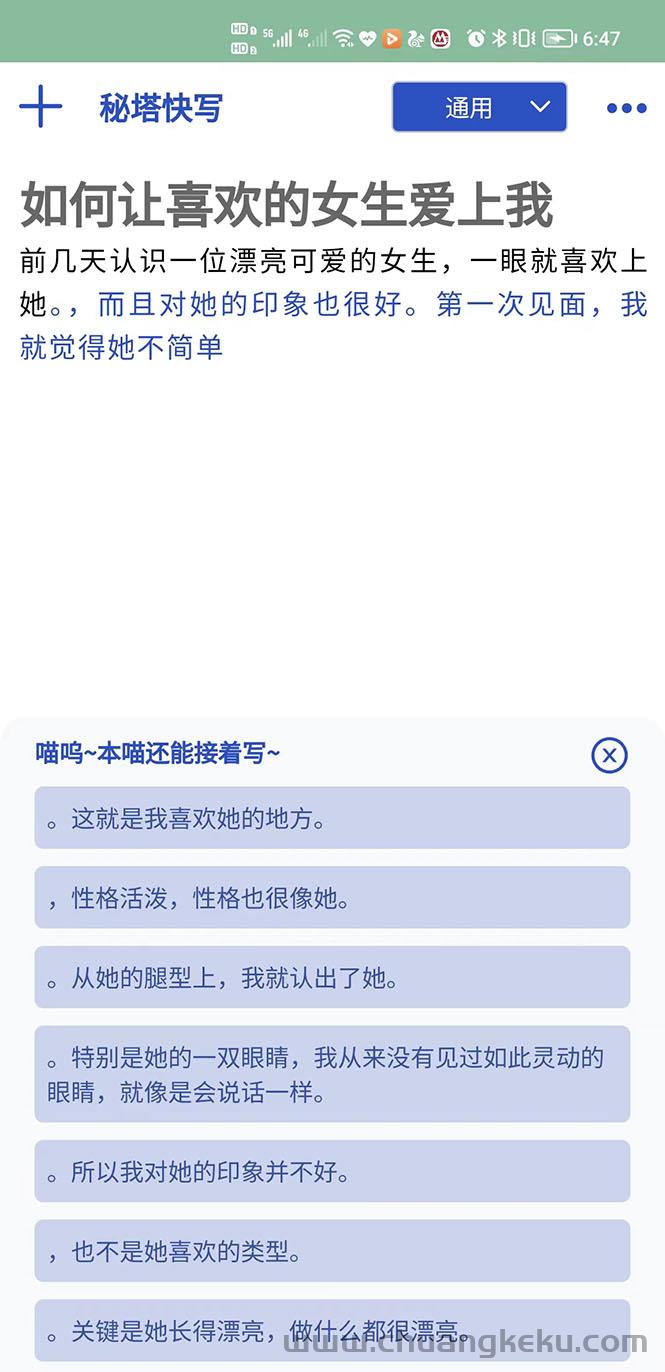This screenshot has width=665, height=1372.
Task: Insert suggestion about her 一双眼睛
Action: (332, 1074)
